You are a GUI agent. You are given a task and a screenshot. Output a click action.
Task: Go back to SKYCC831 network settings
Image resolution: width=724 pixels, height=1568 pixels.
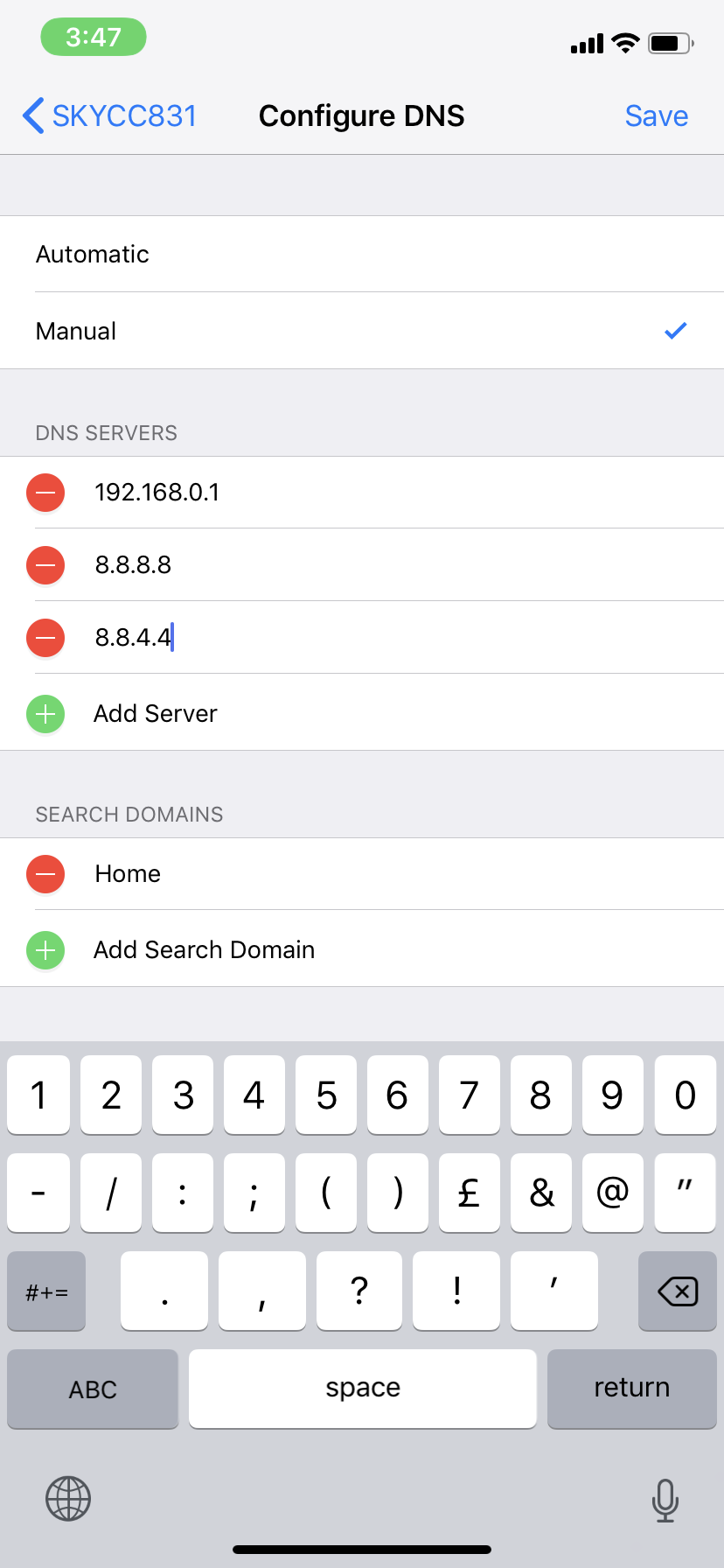pyautogui.click(x=109, y=115)
